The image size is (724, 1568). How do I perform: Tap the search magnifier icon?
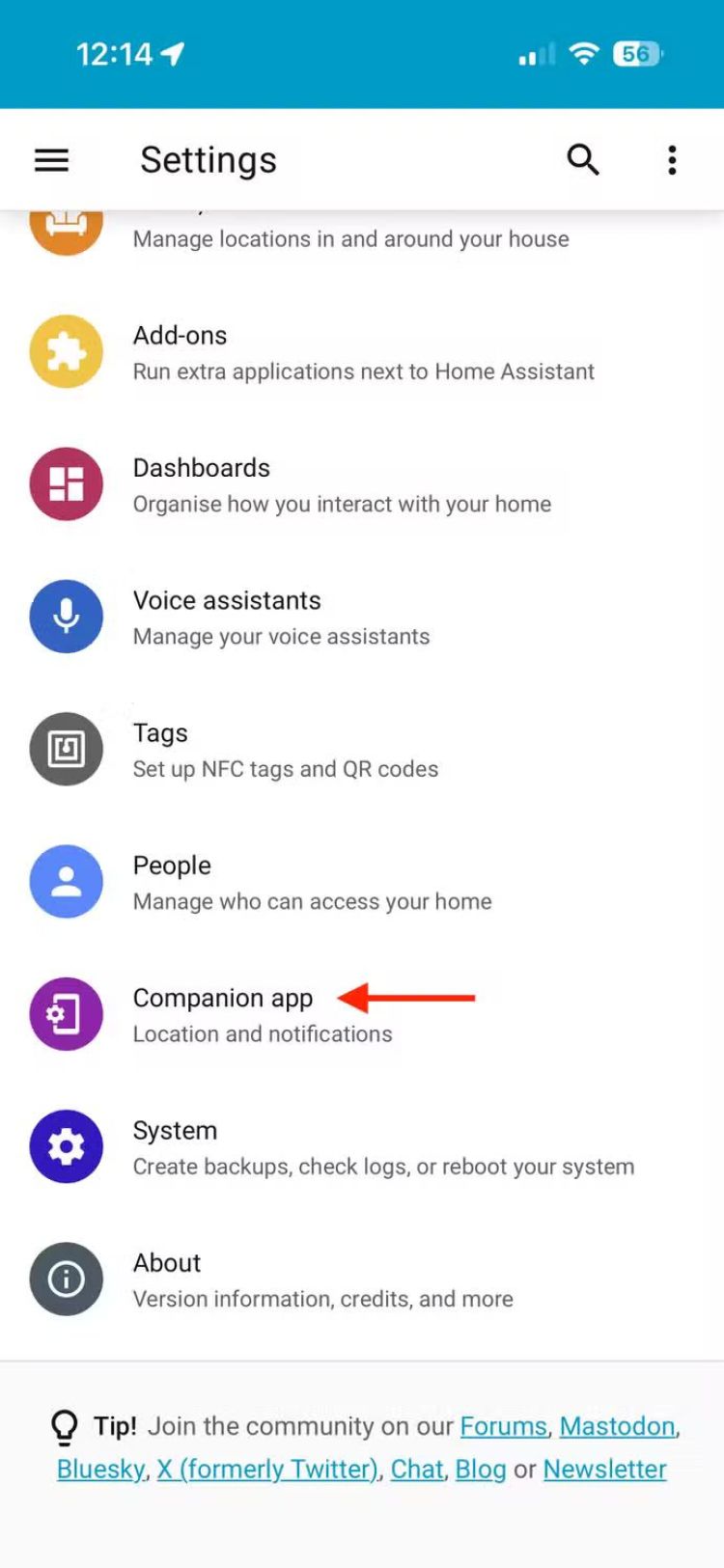[x=582, y=160]
